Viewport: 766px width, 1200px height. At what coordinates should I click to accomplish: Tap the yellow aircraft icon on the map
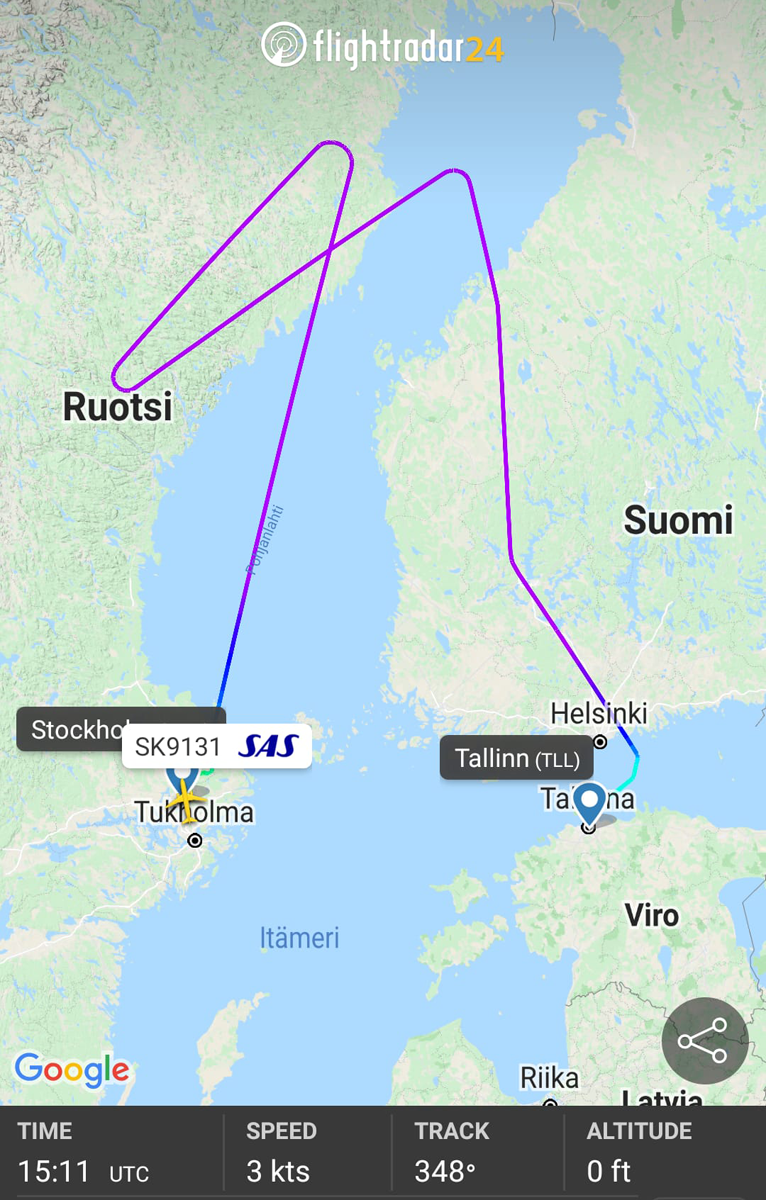(185, 801)
